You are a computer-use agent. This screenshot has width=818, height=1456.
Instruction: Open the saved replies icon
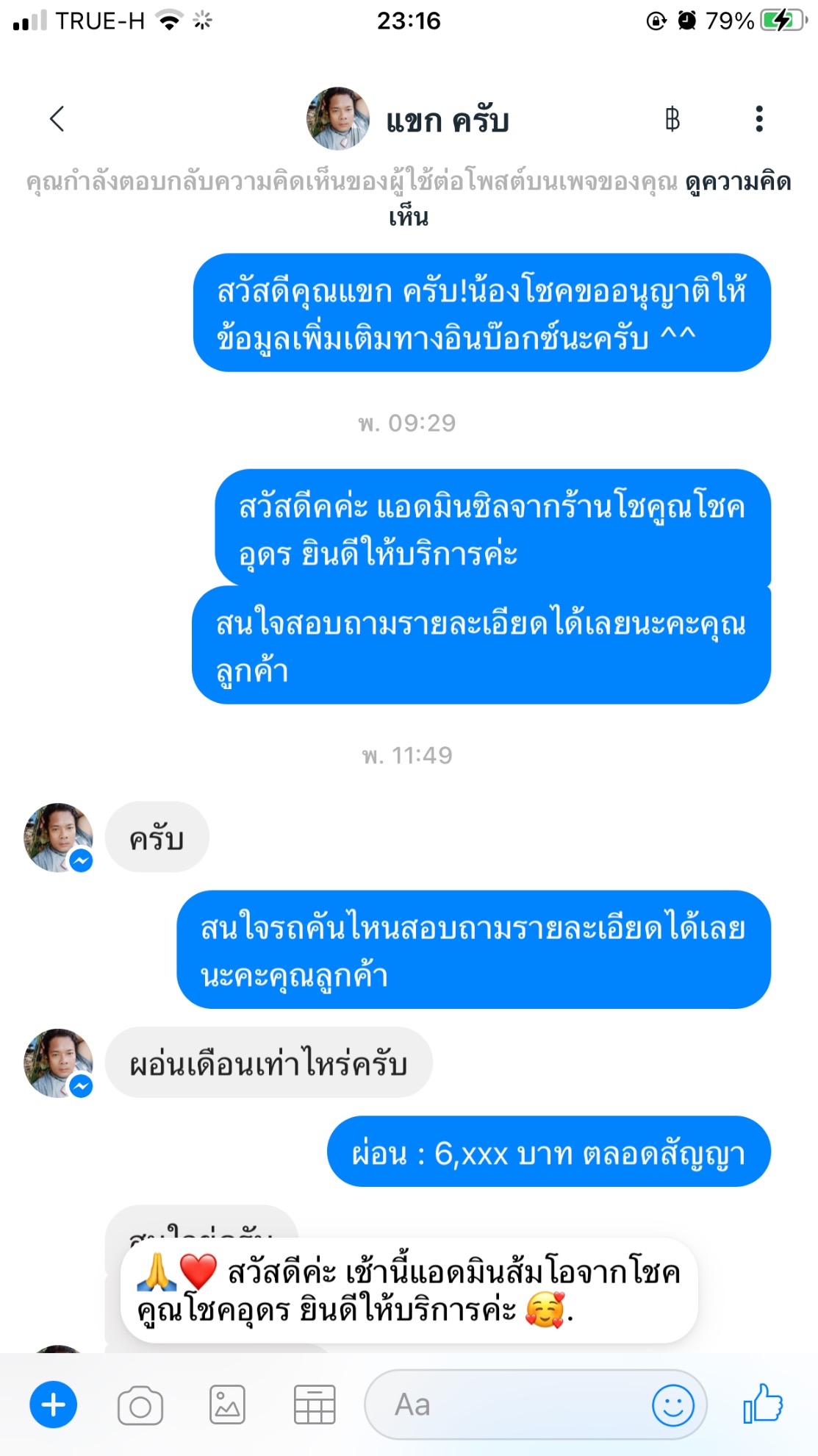point(315,1405)
